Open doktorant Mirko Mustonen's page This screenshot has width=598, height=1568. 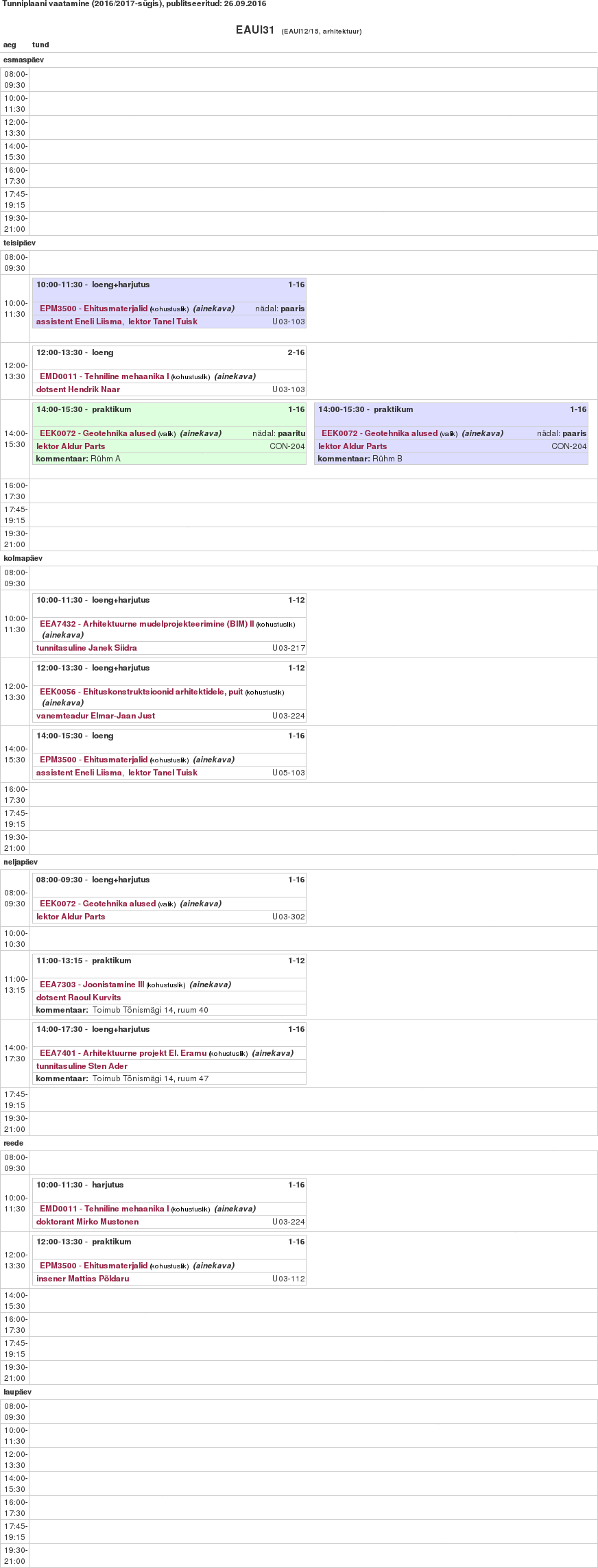coord(87,1222)
